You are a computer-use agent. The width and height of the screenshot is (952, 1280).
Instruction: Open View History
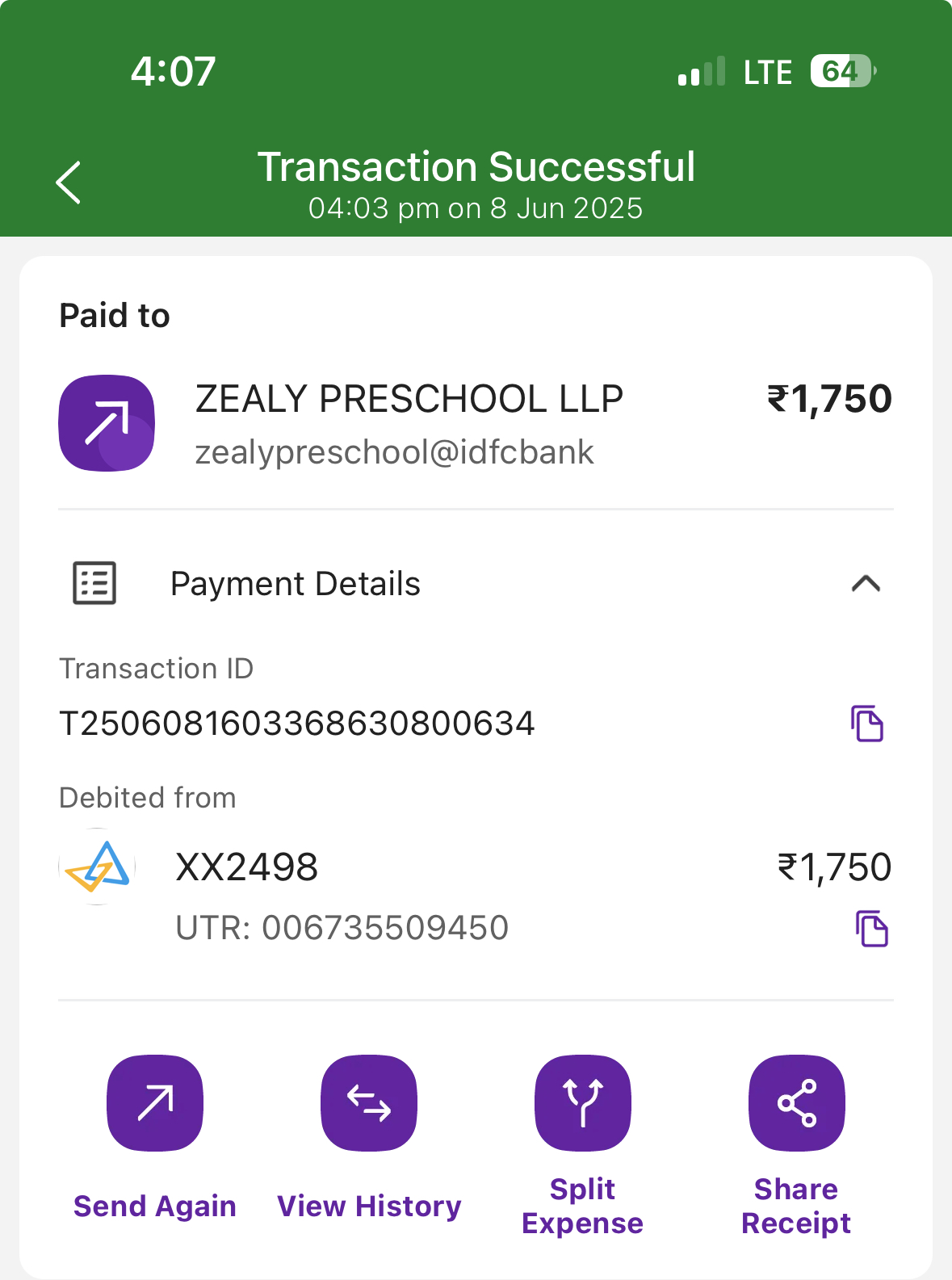click(369, 1103)
